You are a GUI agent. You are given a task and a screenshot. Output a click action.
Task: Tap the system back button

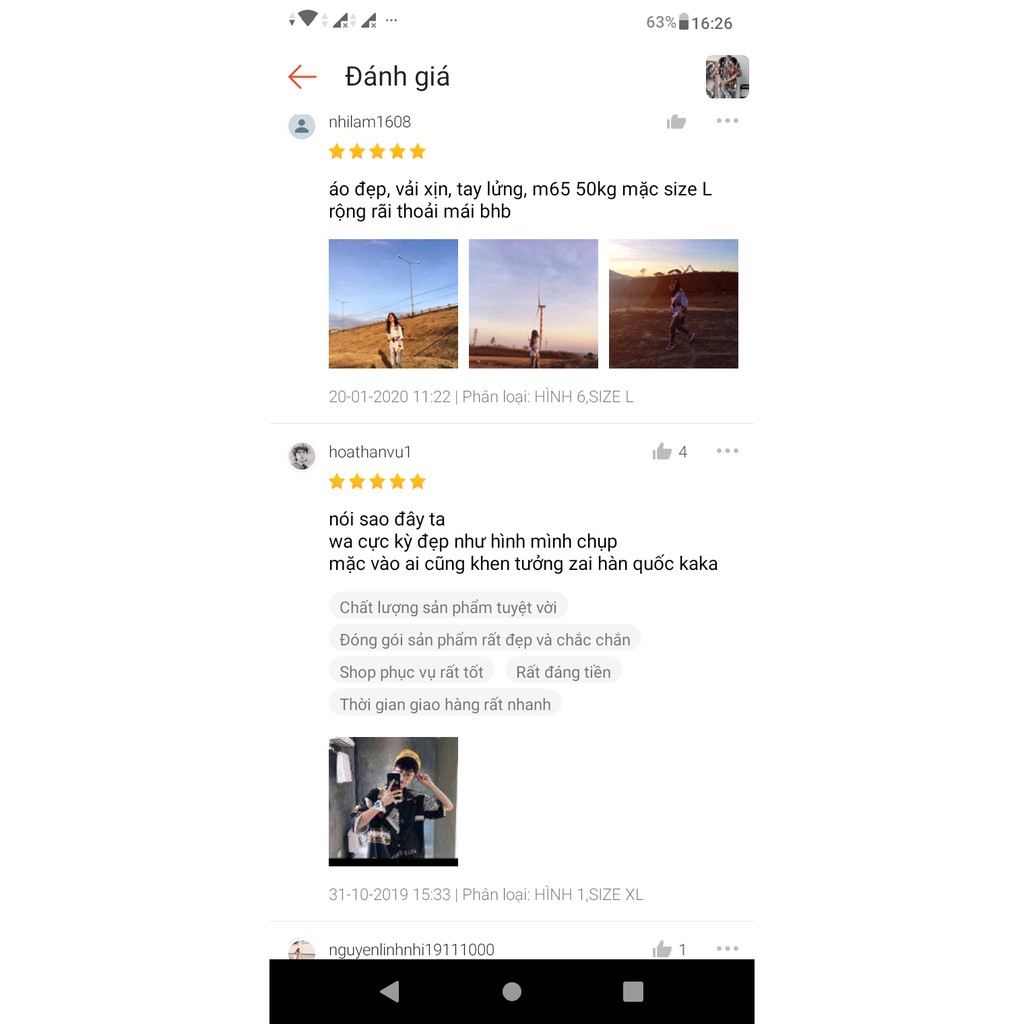click(x=390, y=991)
